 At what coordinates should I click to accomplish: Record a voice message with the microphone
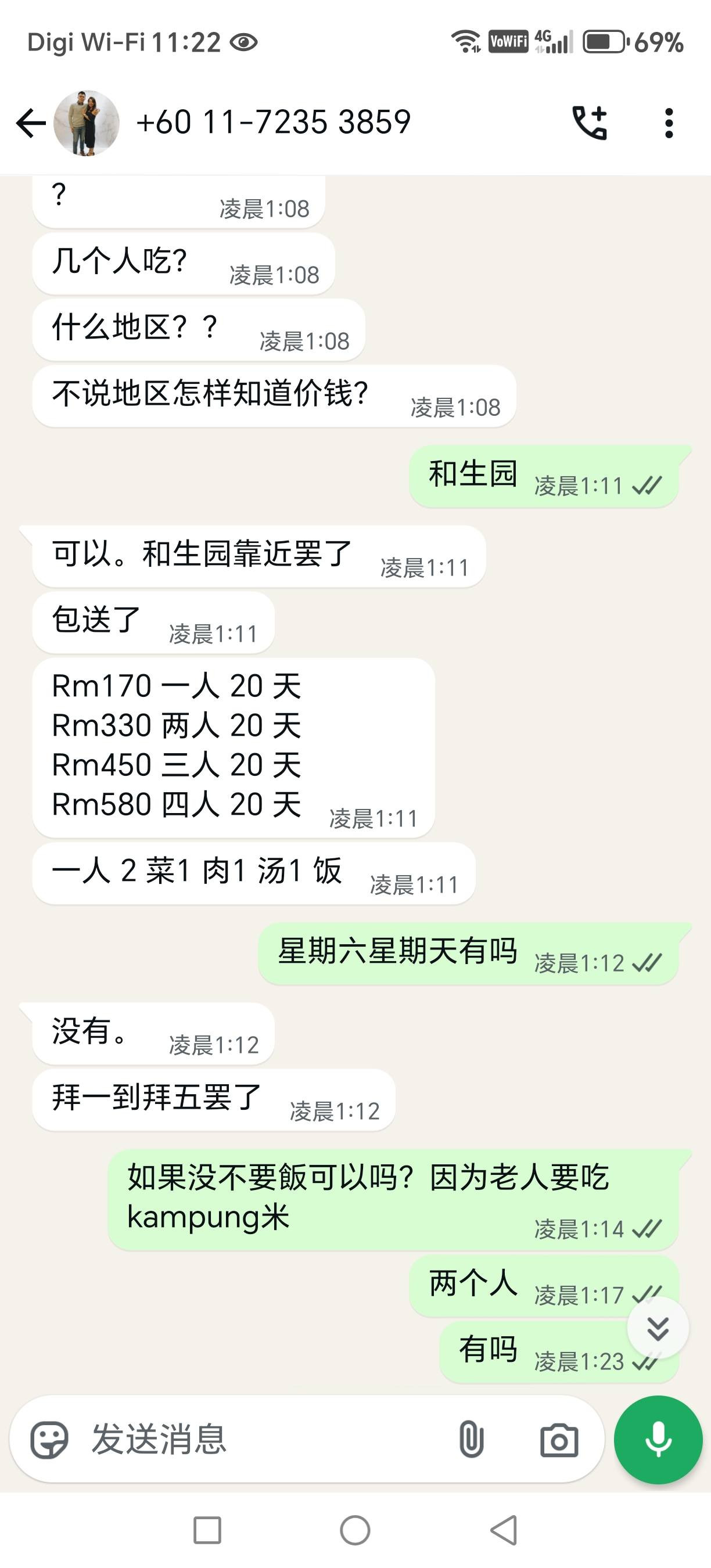click(x=658, y=1440)
